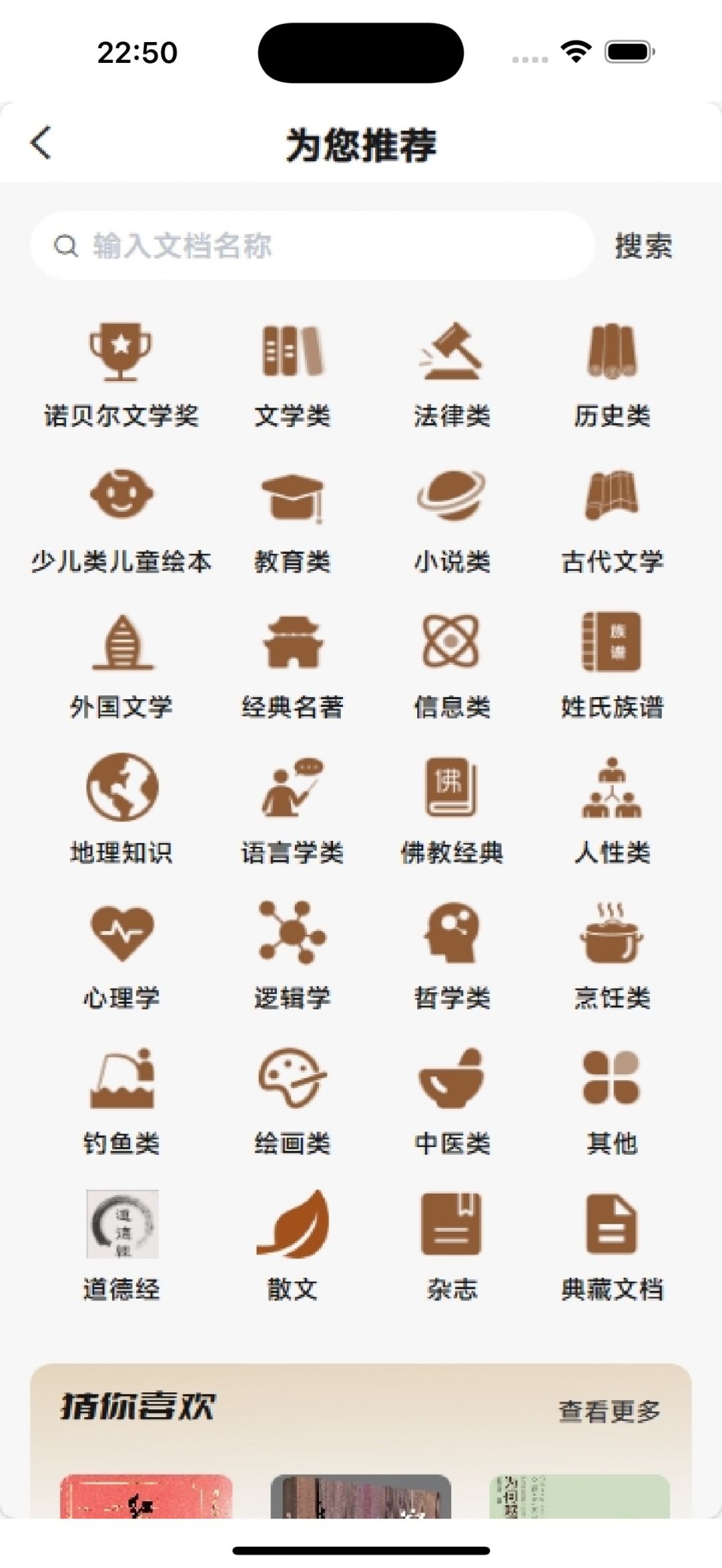Open the 心理学 category
The image size is (722, 1568).
pos(121,957)
